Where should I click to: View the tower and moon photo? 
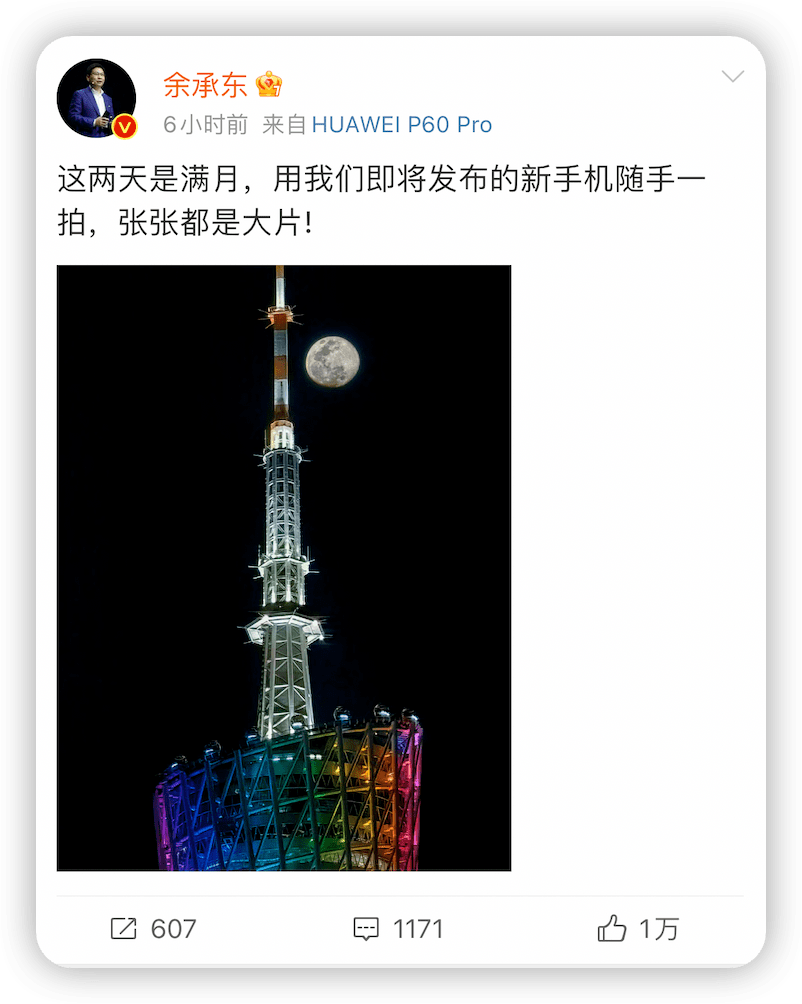[284, 567]
